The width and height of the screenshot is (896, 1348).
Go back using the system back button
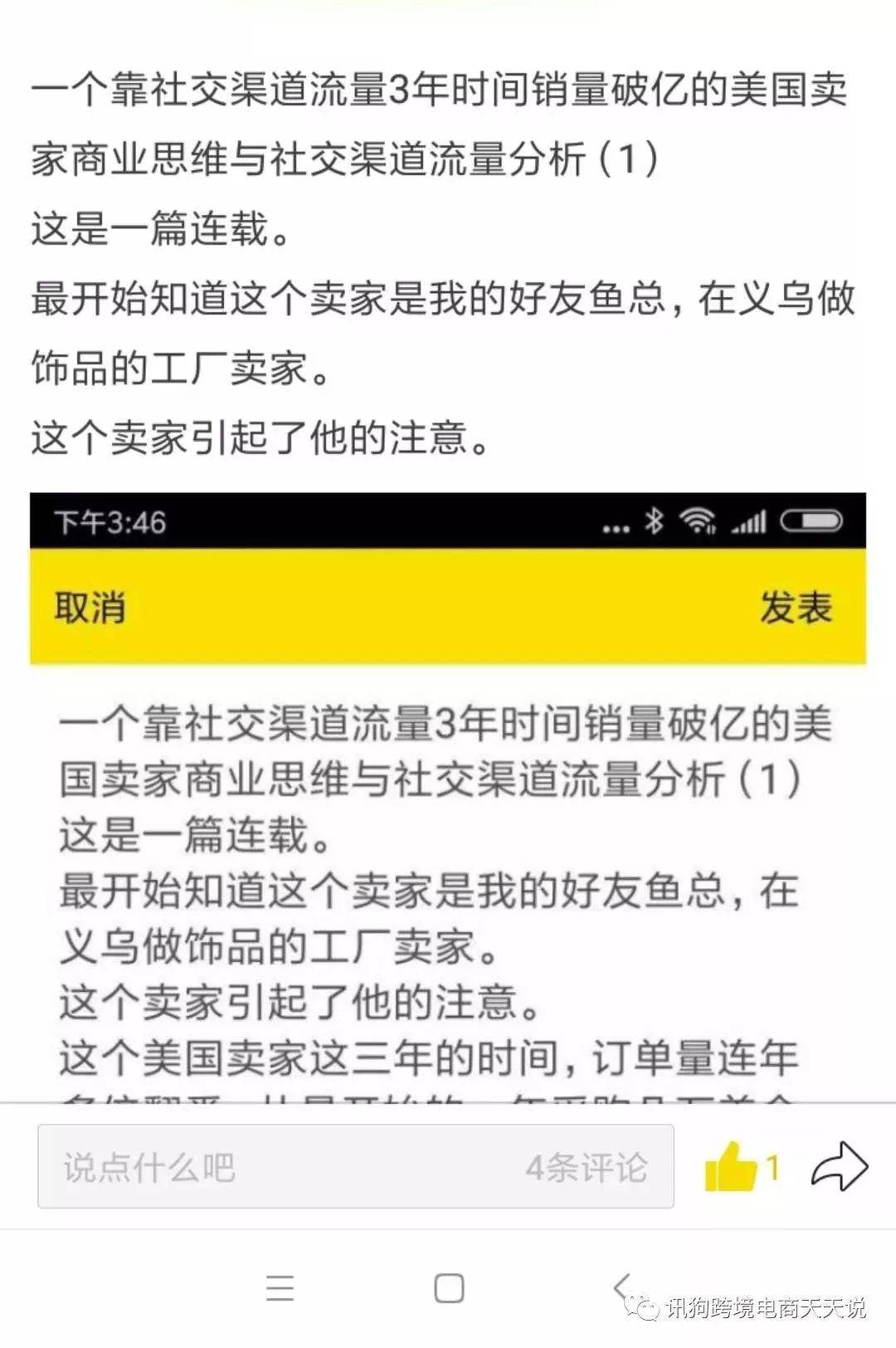[x=622, y=1287]
